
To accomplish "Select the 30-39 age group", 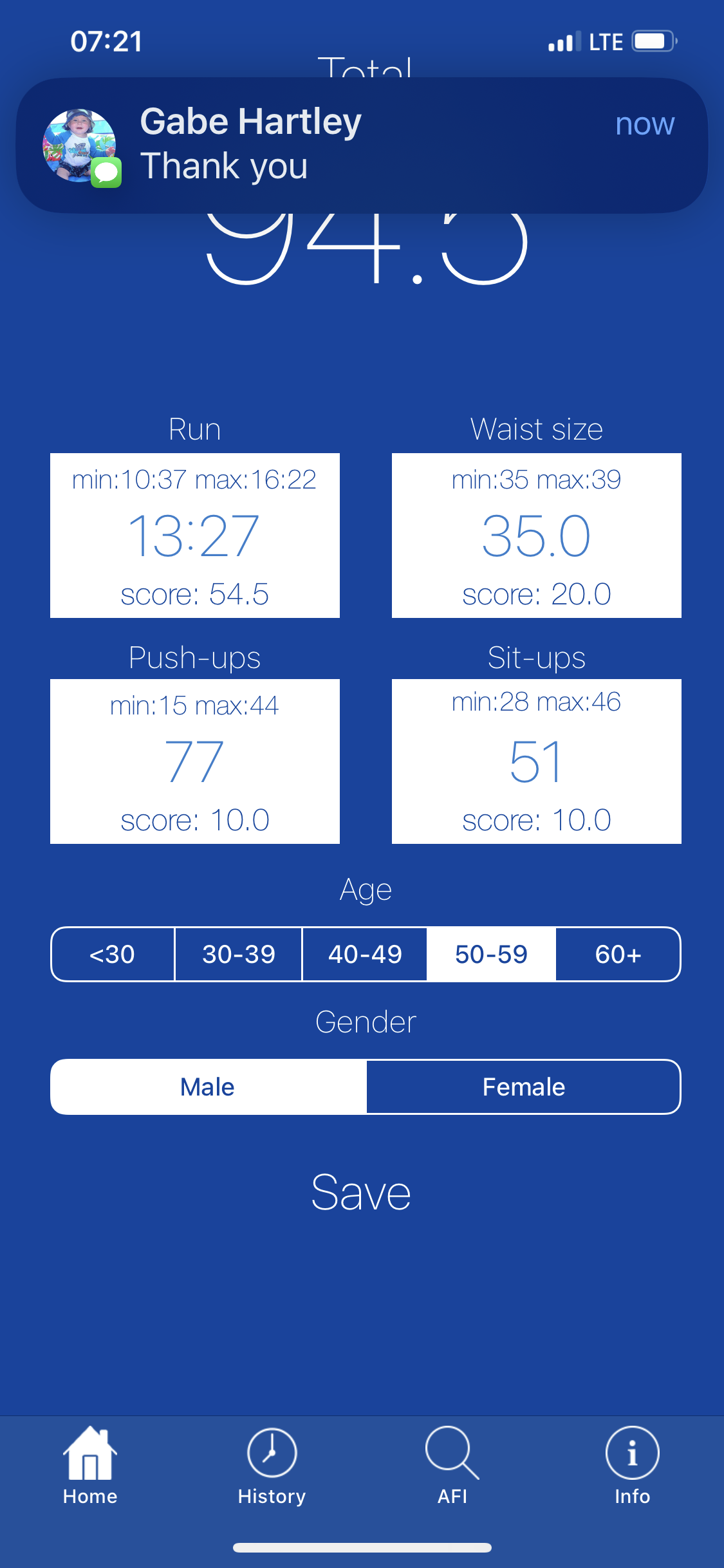I will click(x=238, y=954).
